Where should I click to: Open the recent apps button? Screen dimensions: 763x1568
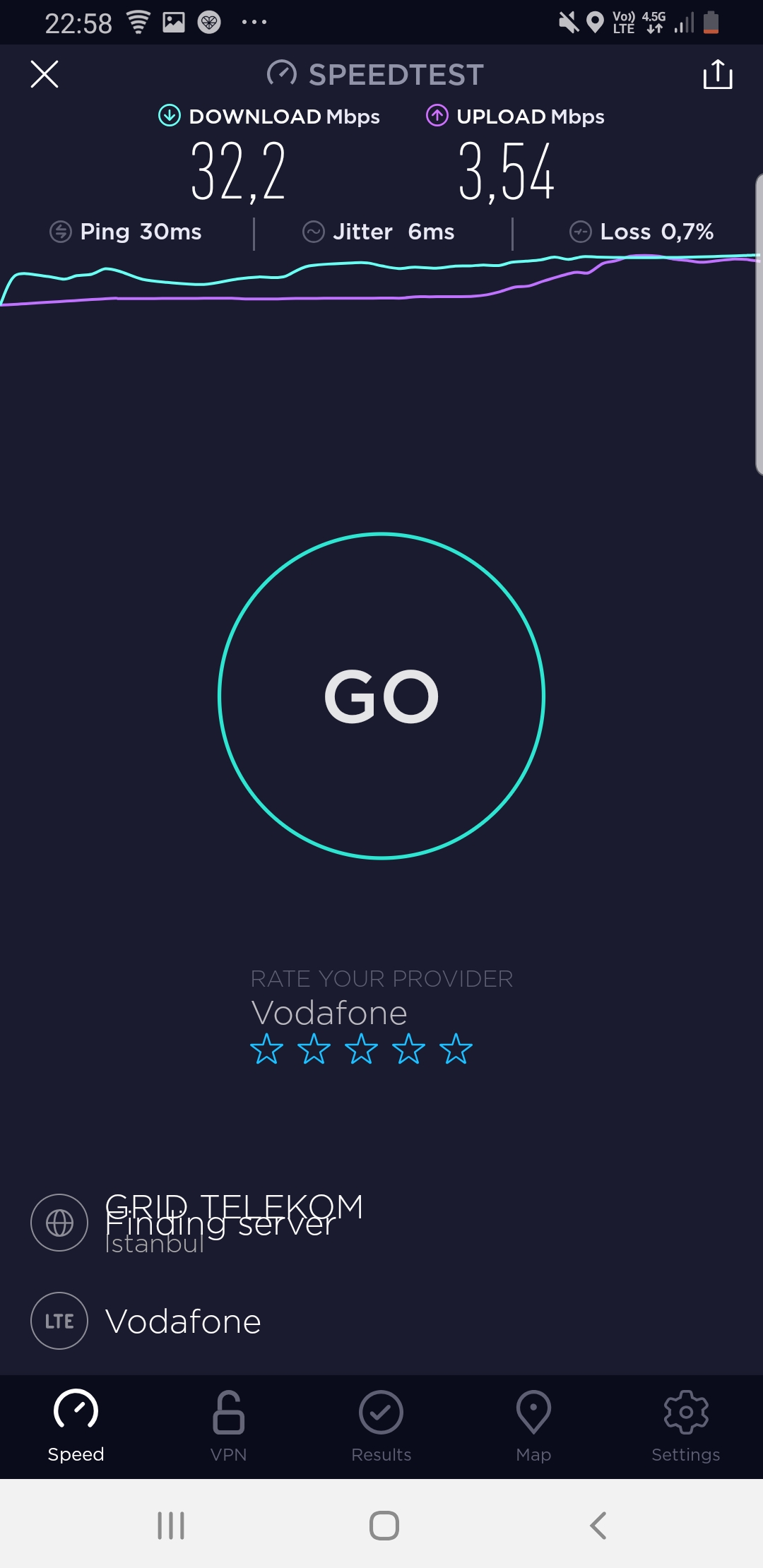pyautogui.click(x=171, y=1526)
